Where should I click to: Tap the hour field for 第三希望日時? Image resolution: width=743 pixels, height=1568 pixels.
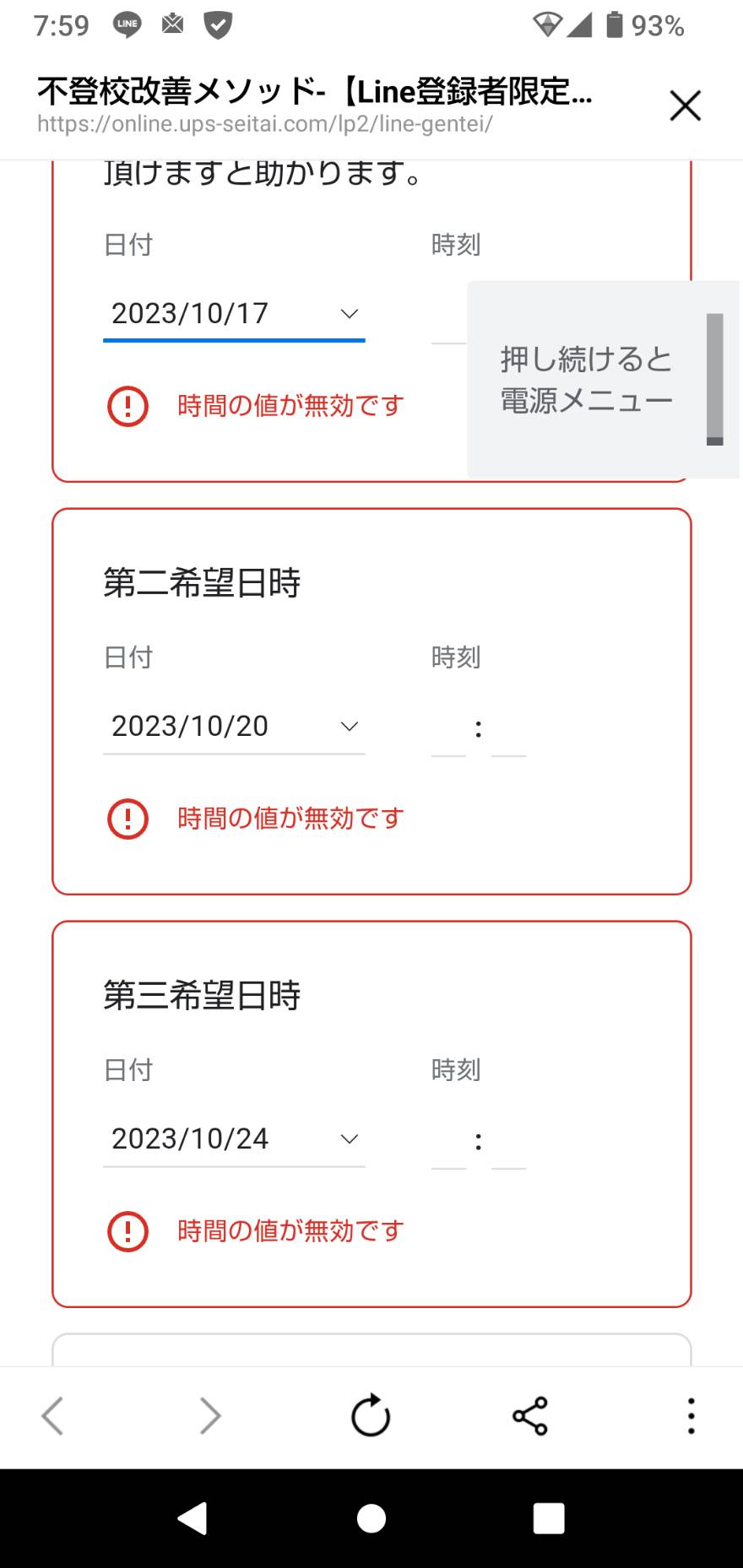click(448, 1141)
